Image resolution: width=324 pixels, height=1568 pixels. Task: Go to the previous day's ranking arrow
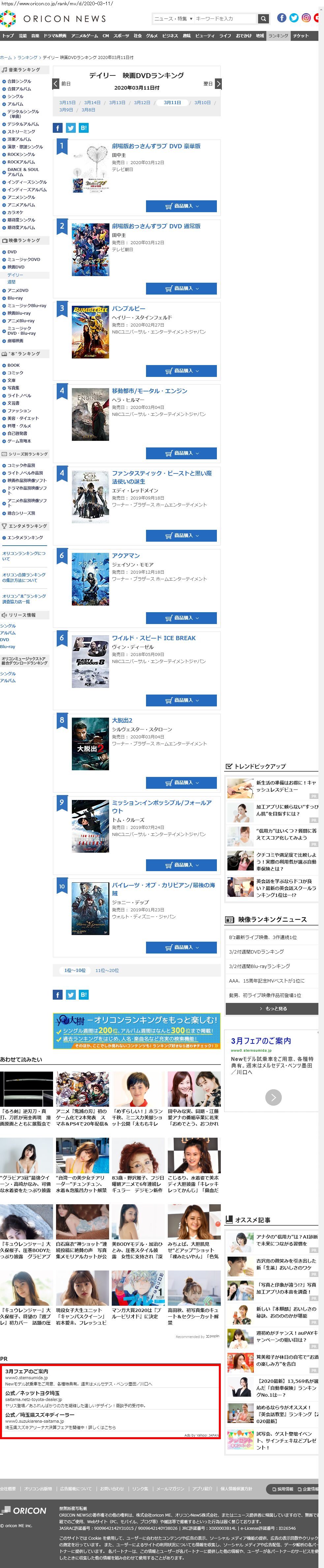[56, 83]
